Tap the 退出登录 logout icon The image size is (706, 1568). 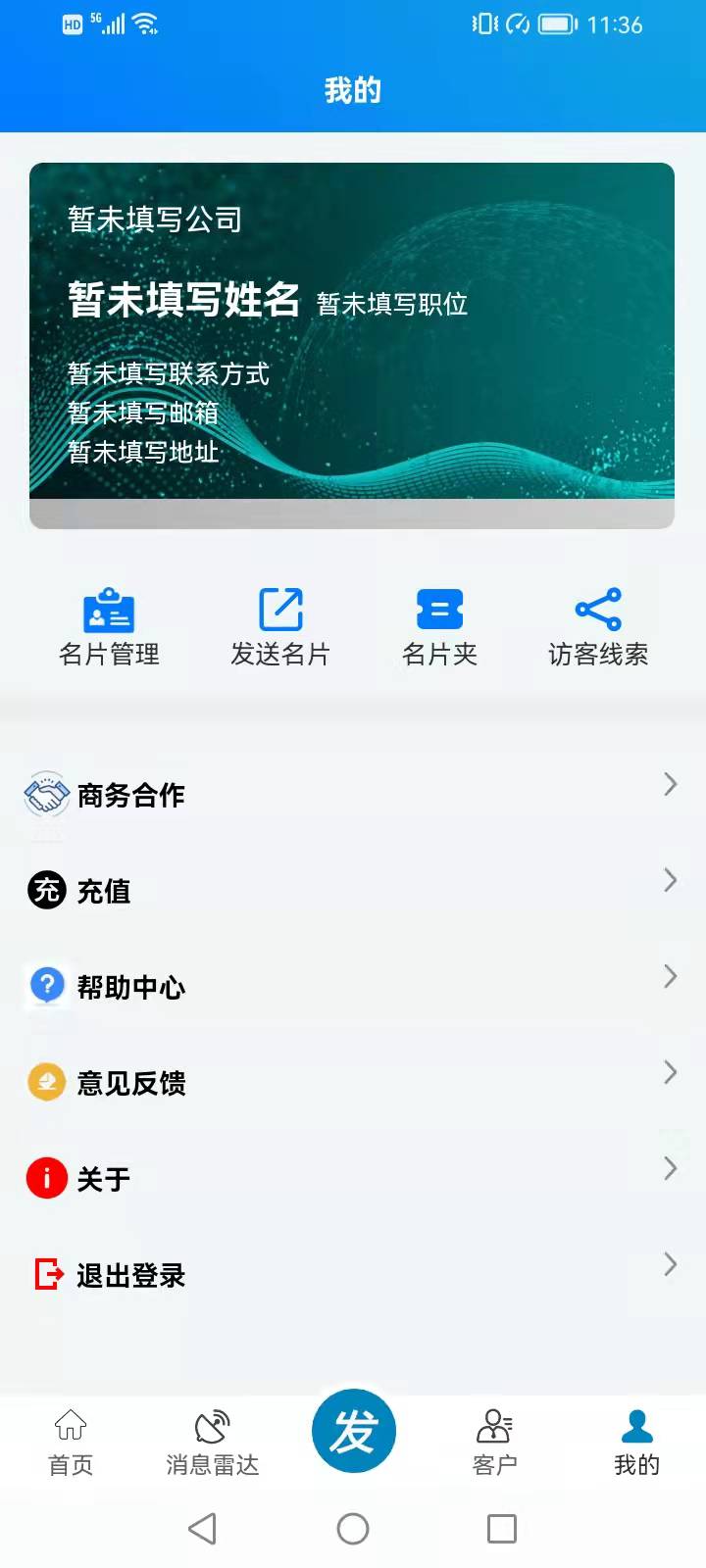[x=45, y=1274]
